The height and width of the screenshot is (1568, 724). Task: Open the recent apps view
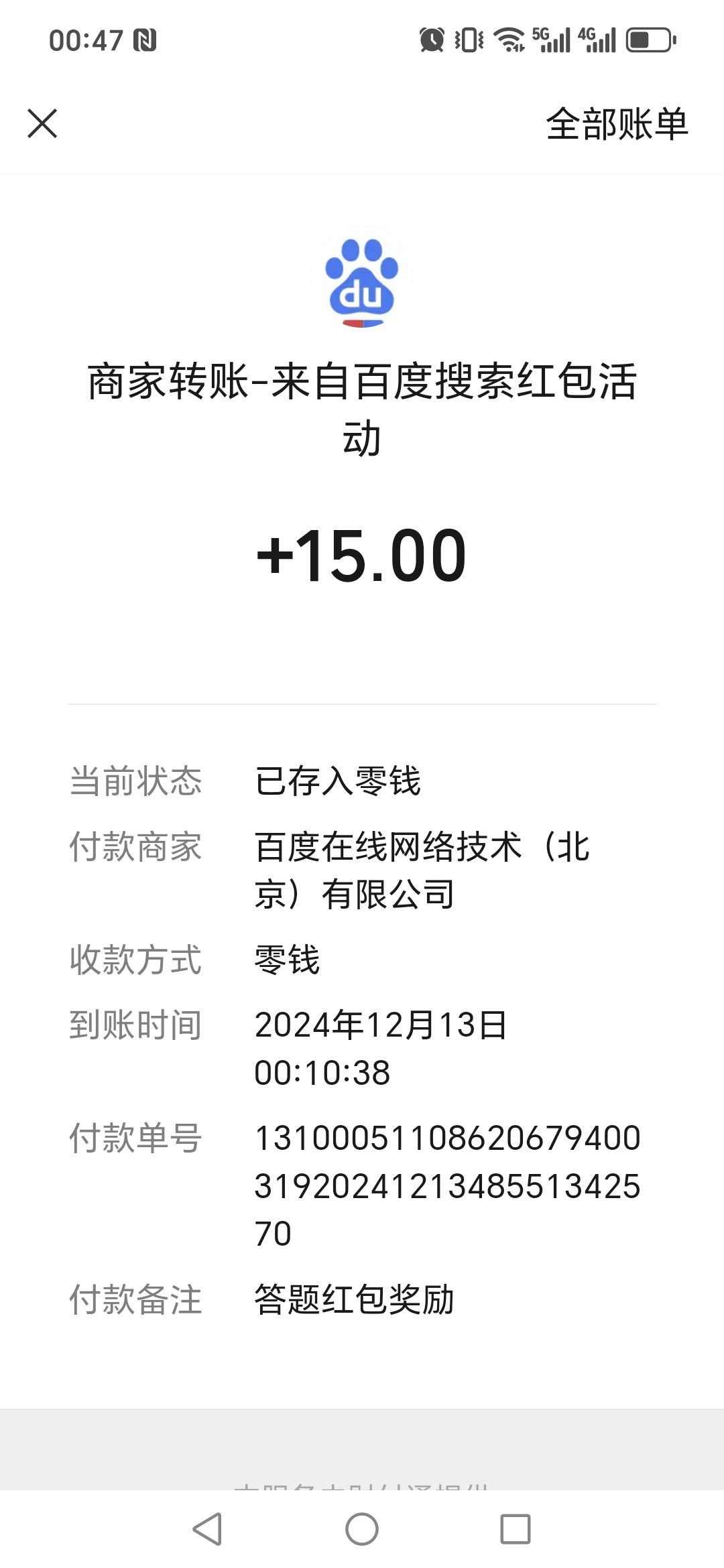click(x=516, y=1529)
